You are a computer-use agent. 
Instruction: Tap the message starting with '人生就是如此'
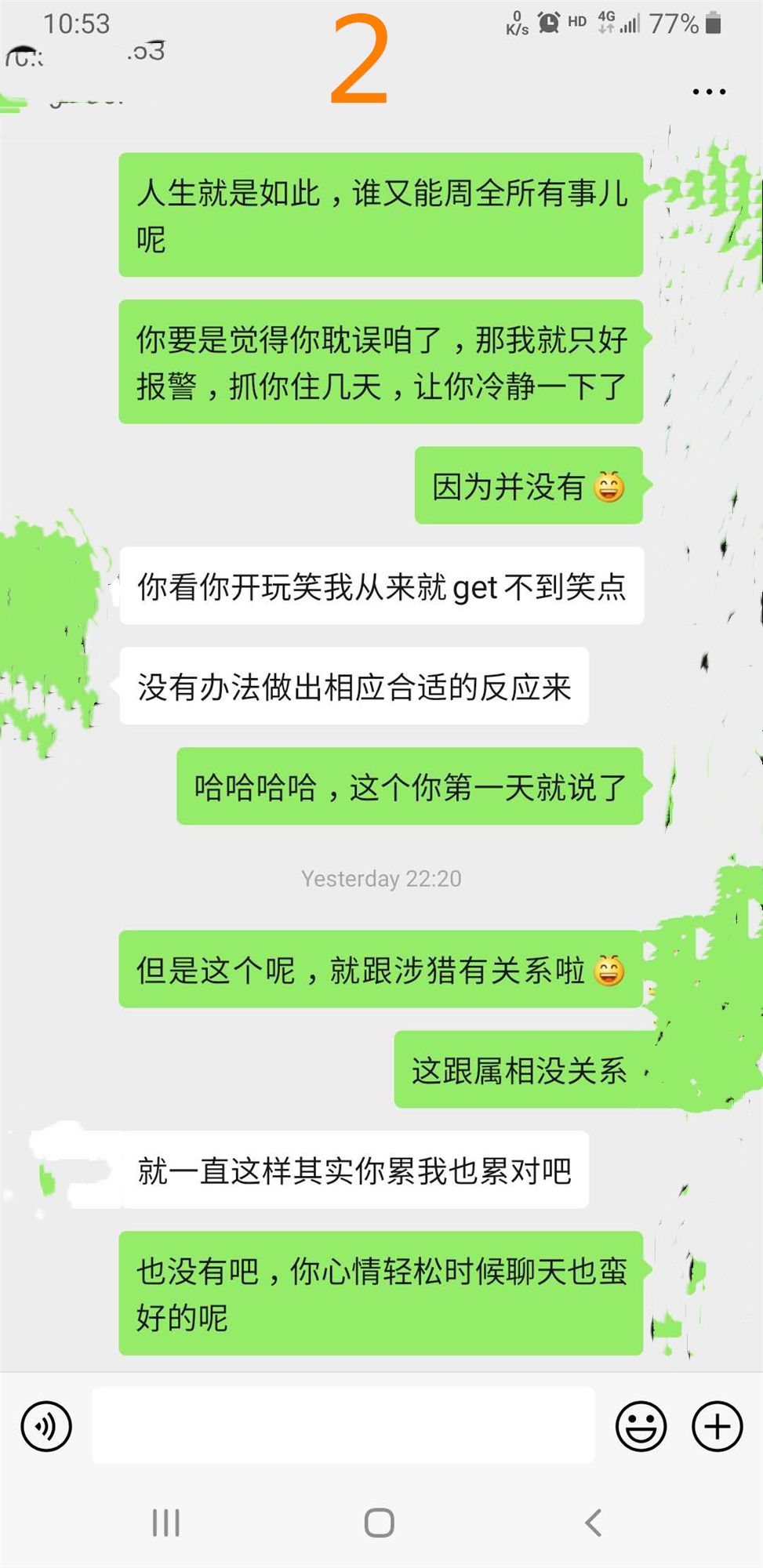click(380, 213)
